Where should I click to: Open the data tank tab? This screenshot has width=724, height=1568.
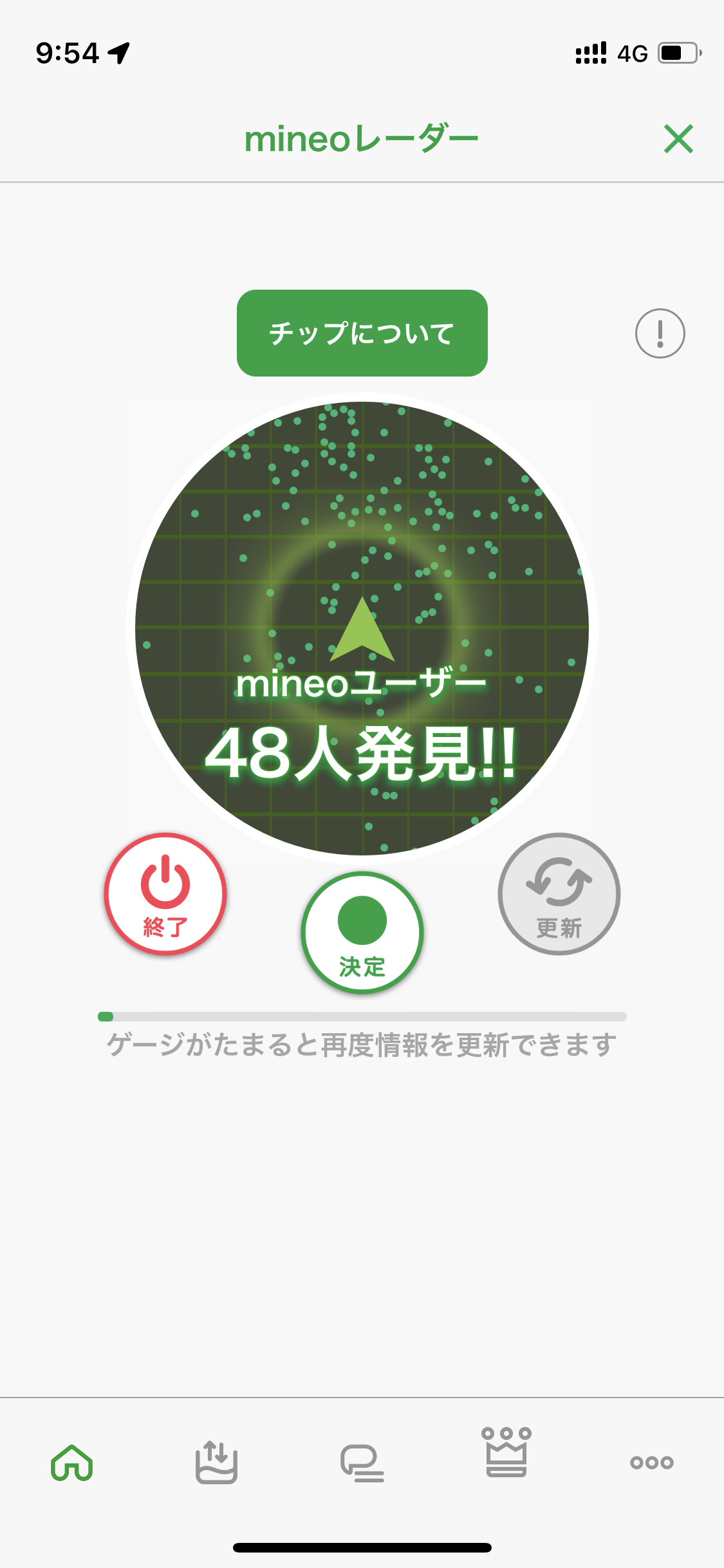click(x=216, y=1462)
